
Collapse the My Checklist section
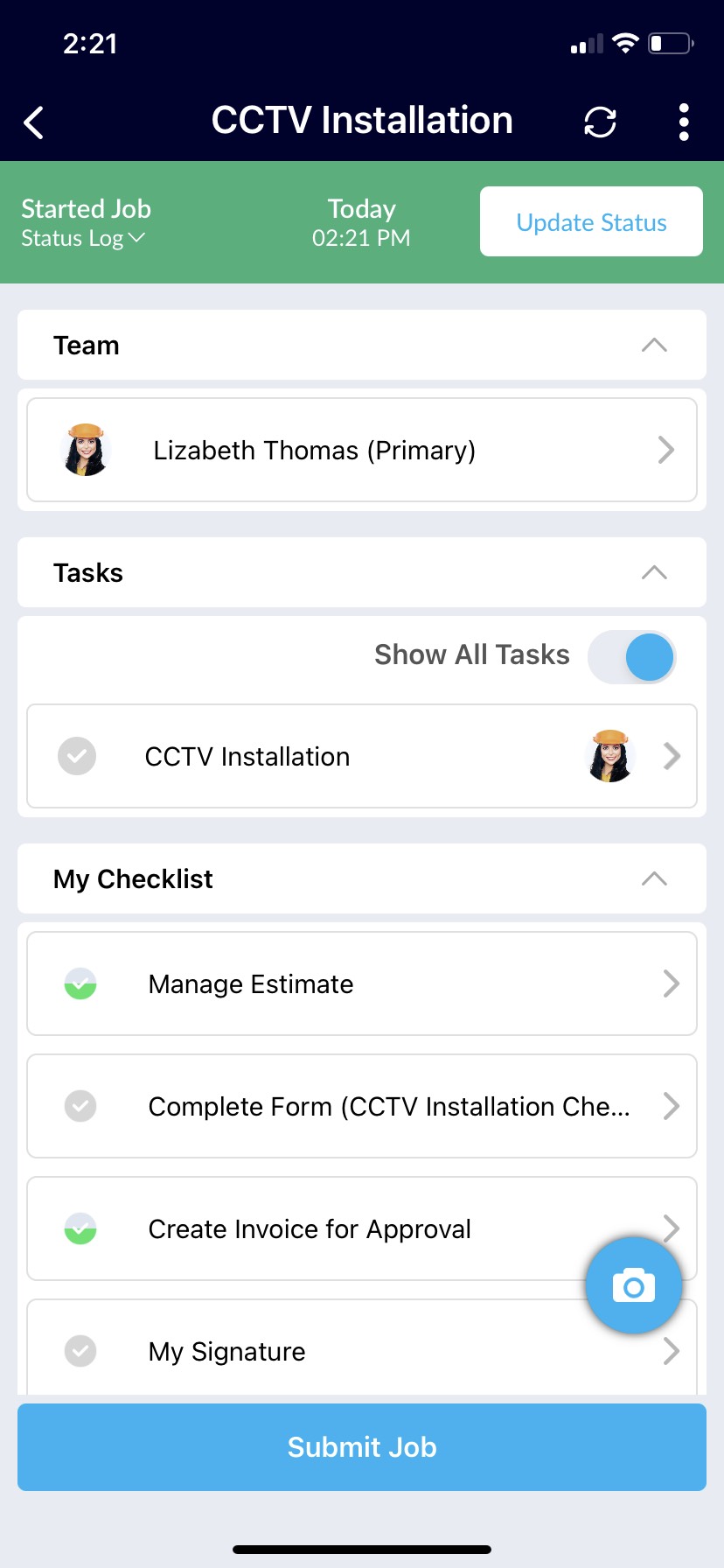coord(654,879)
